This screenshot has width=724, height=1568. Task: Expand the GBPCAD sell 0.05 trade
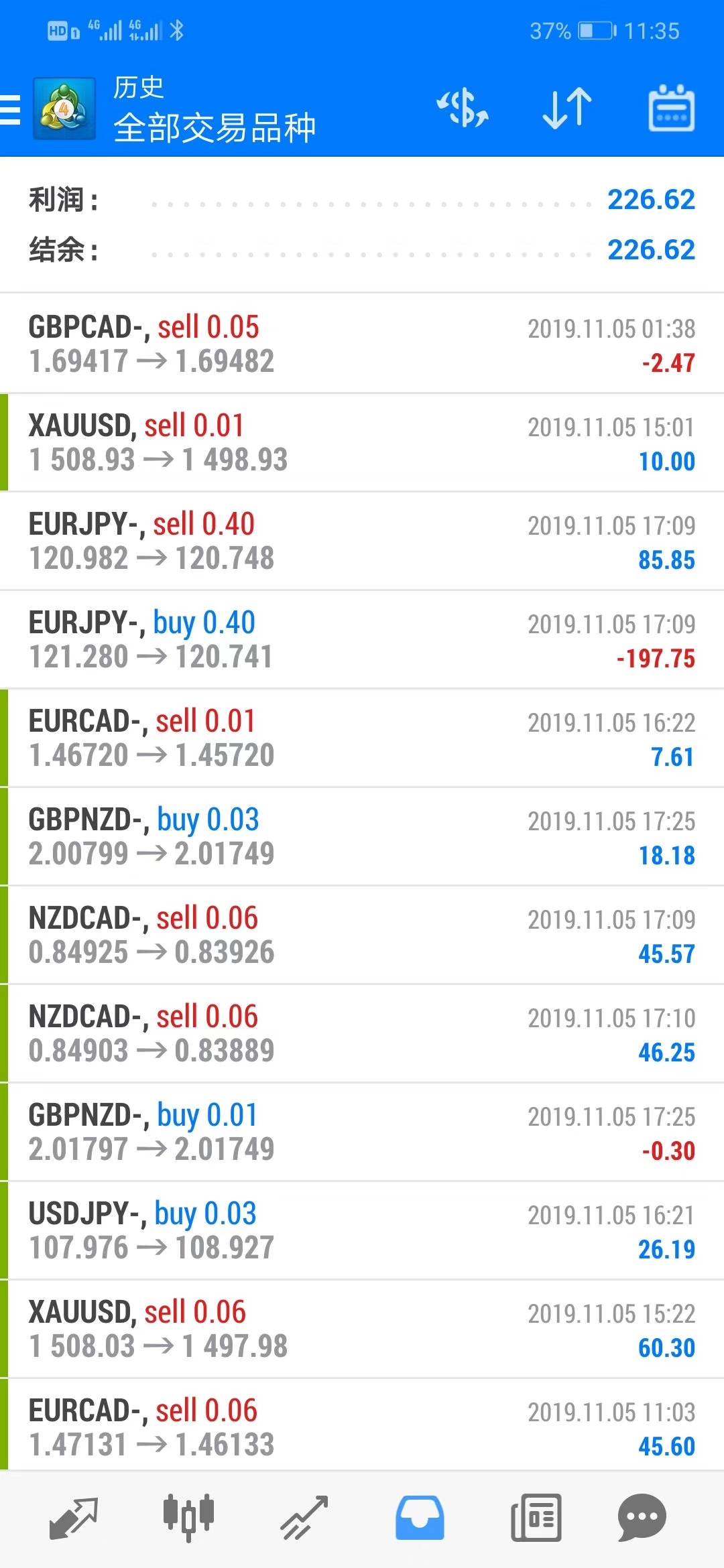pyautogui.click(x=362, y=344)
